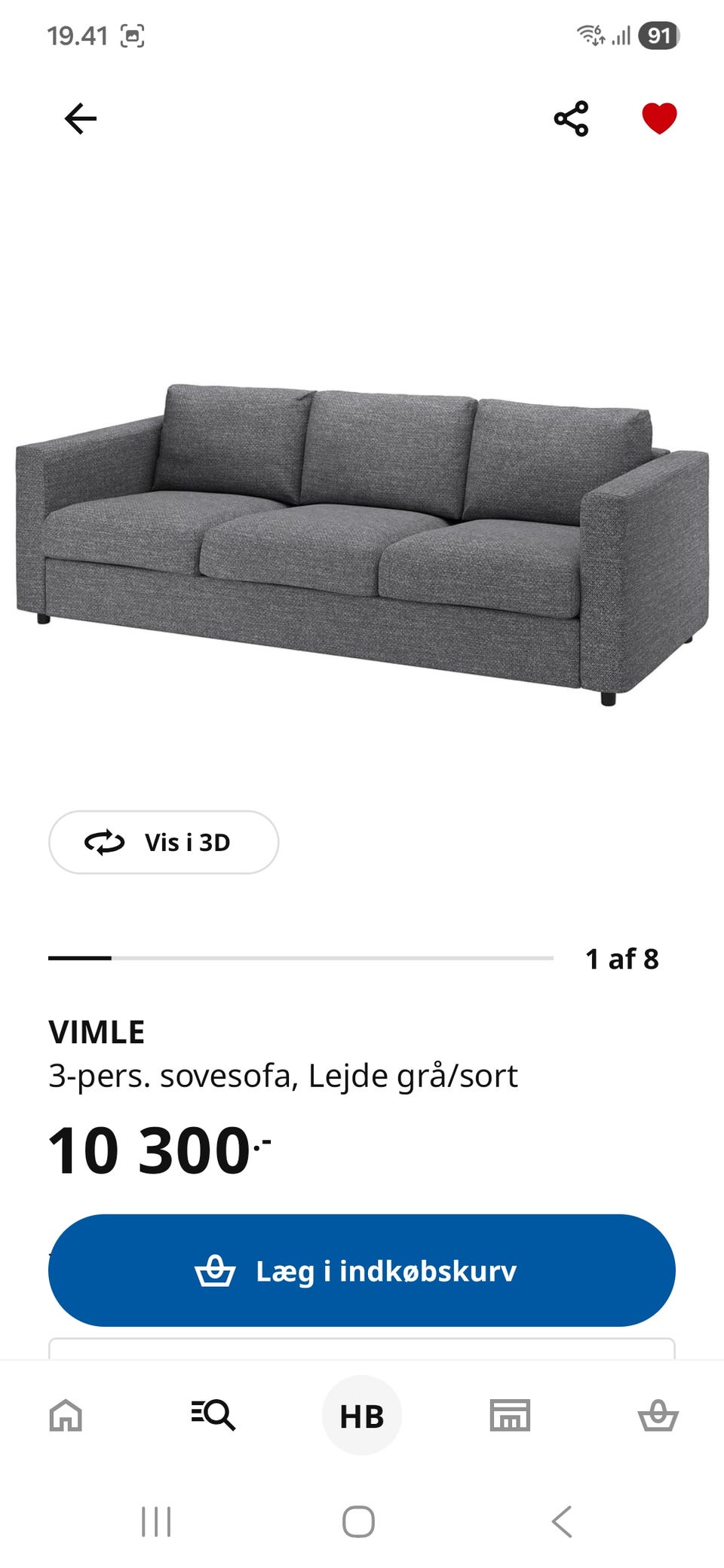
Task: Tap the heart to favorite the VIMLE sofa
Action: pos(658,118)
